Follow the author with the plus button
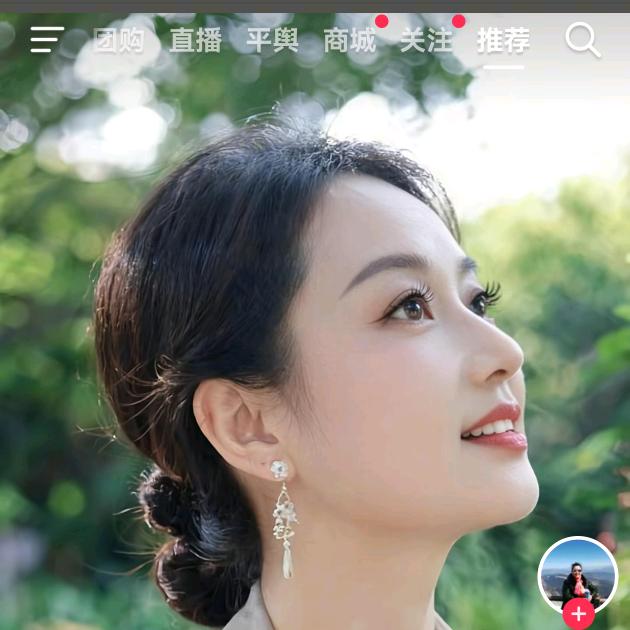 (578, 613)
